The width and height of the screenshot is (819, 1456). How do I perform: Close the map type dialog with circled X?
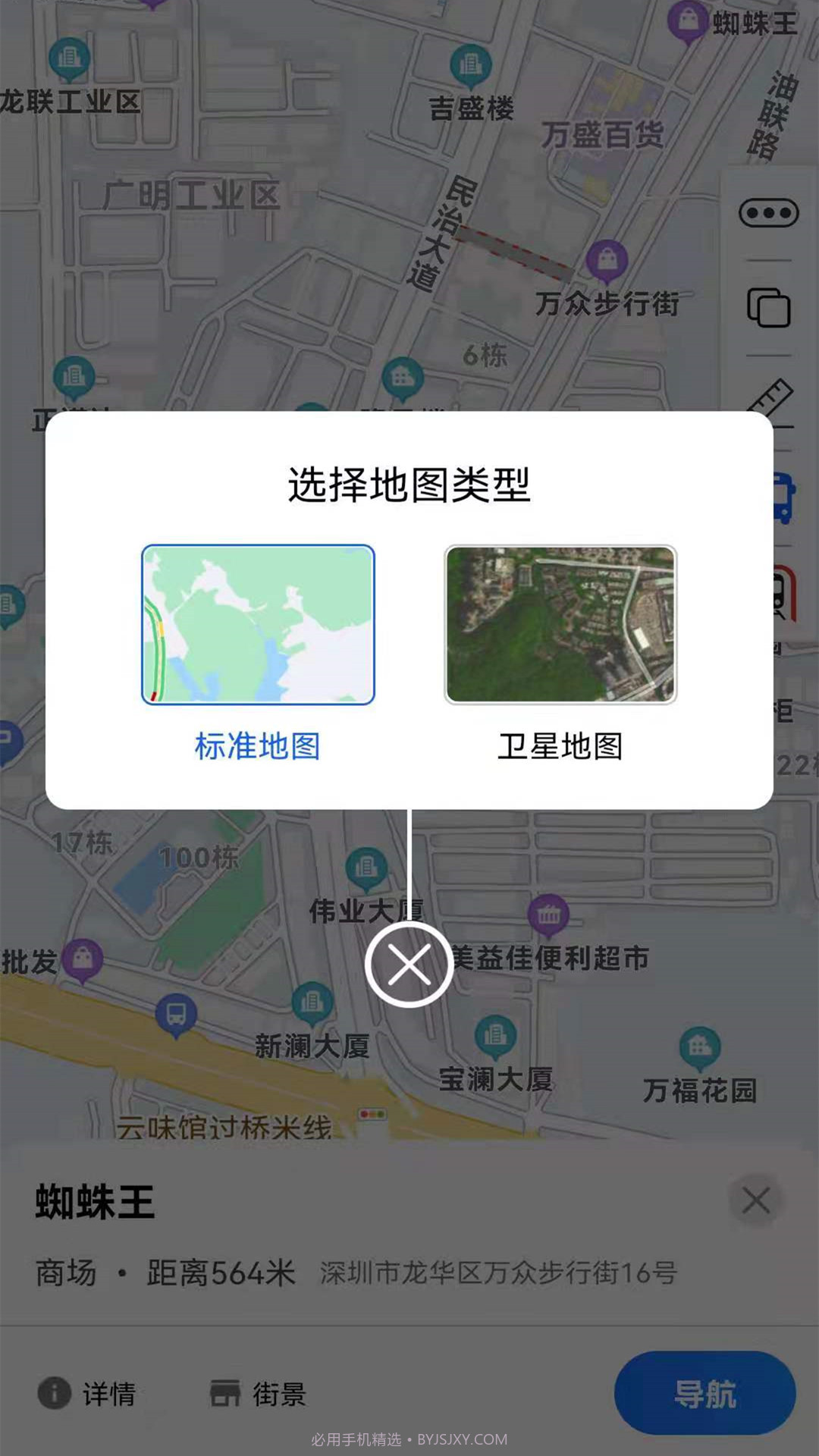click(409, 962)
